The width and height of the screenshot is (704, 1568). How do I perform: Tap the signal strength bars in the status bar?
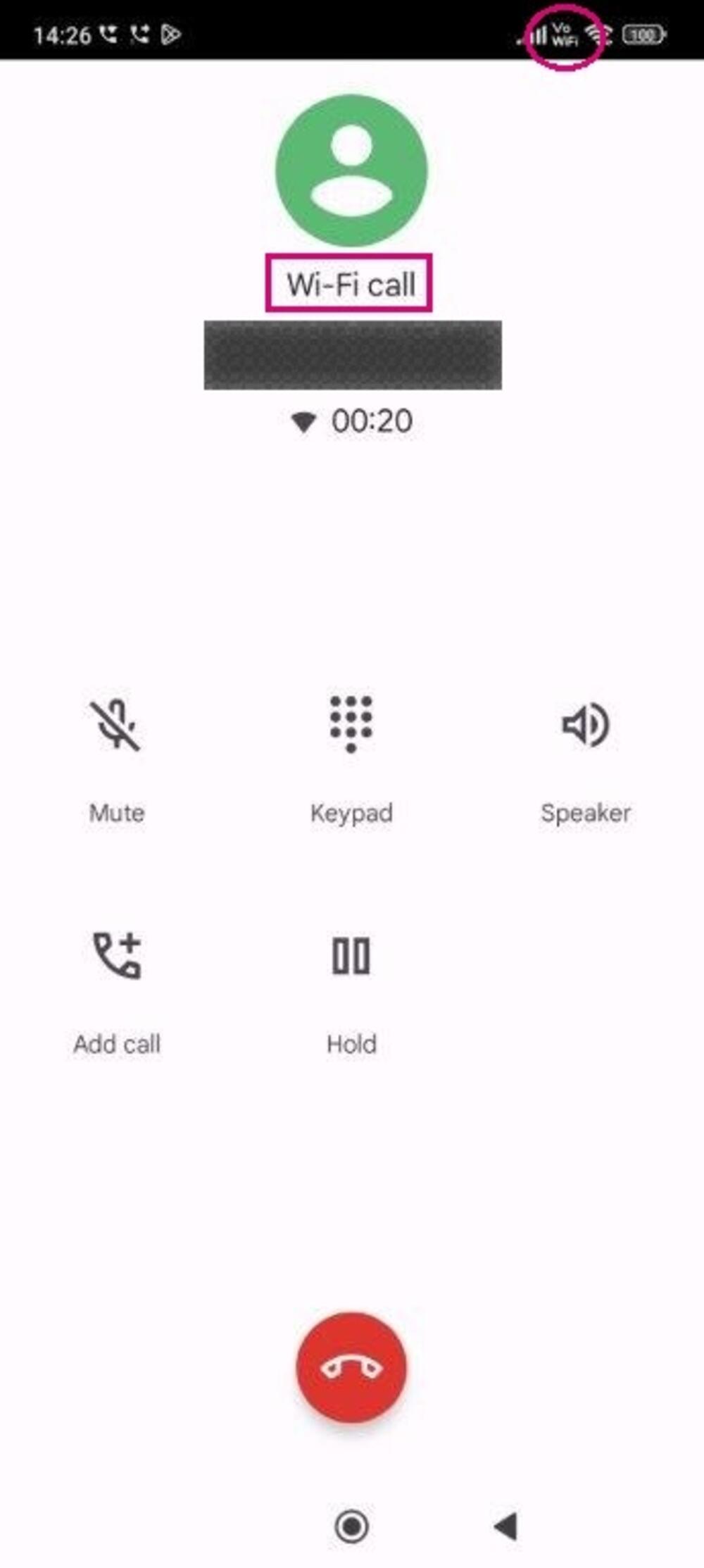(x=538, y=34)
